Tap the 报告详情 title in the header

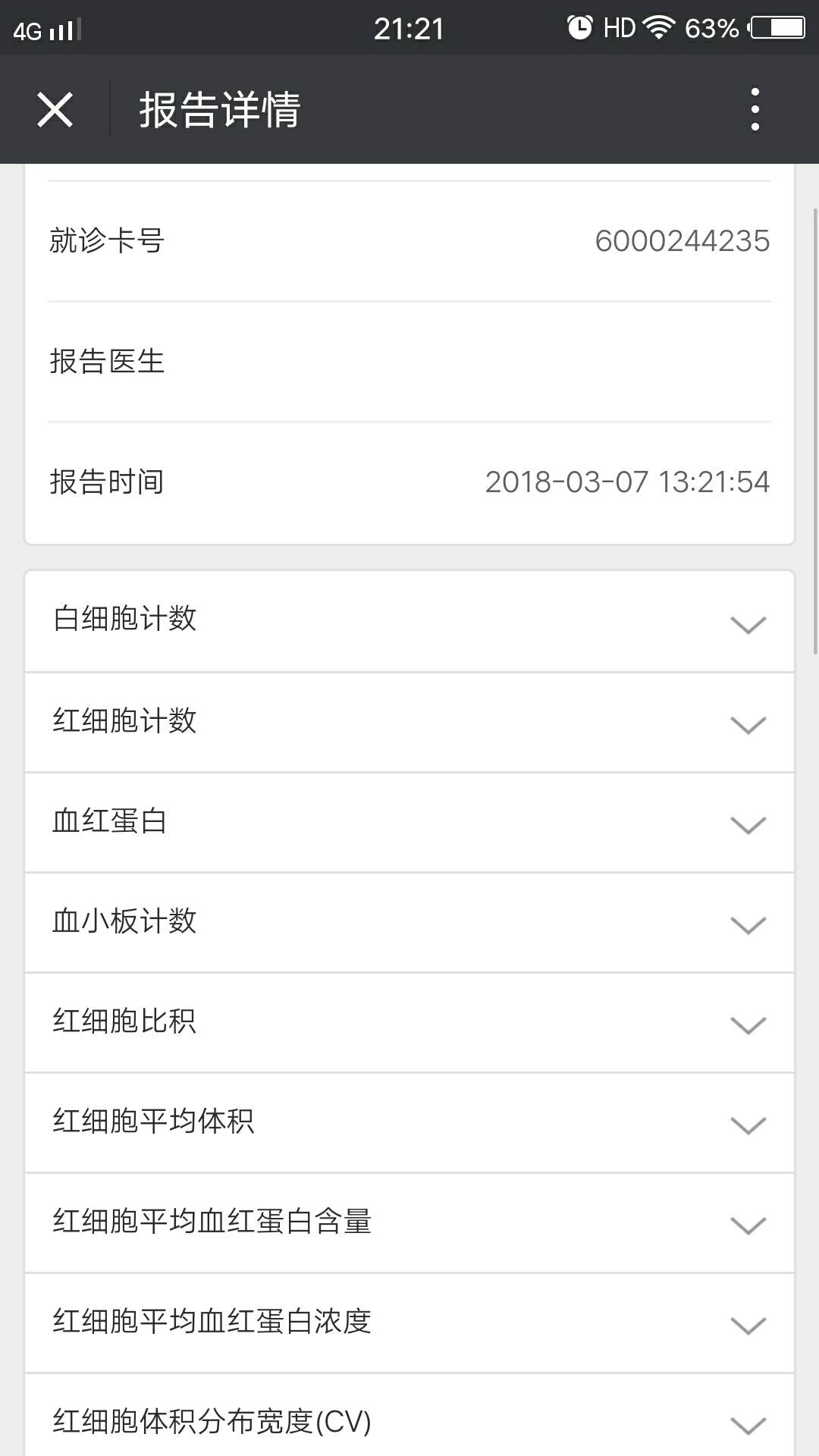tap(221, 109)
